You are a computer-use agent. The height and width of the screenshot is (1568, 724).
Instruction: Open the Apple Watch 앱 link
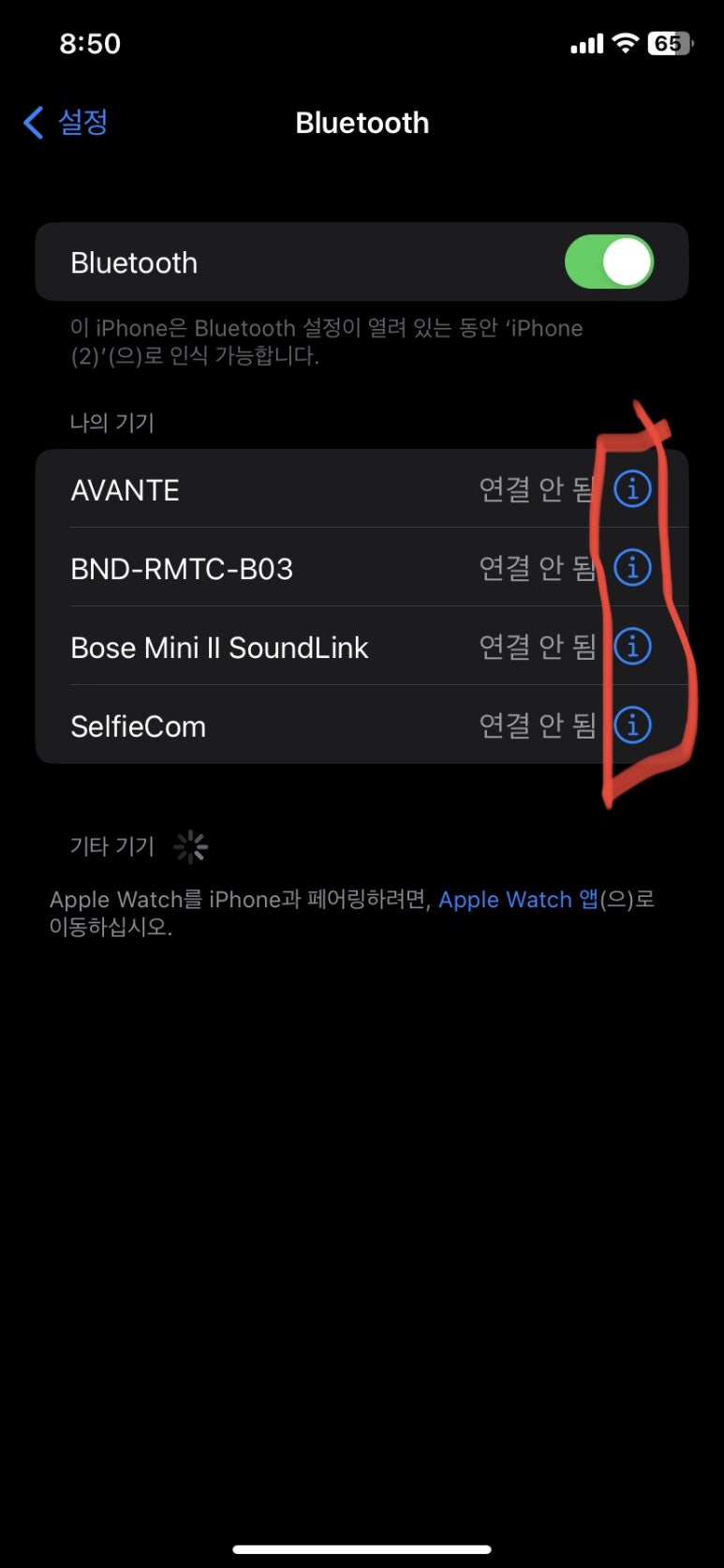[518, 900]
